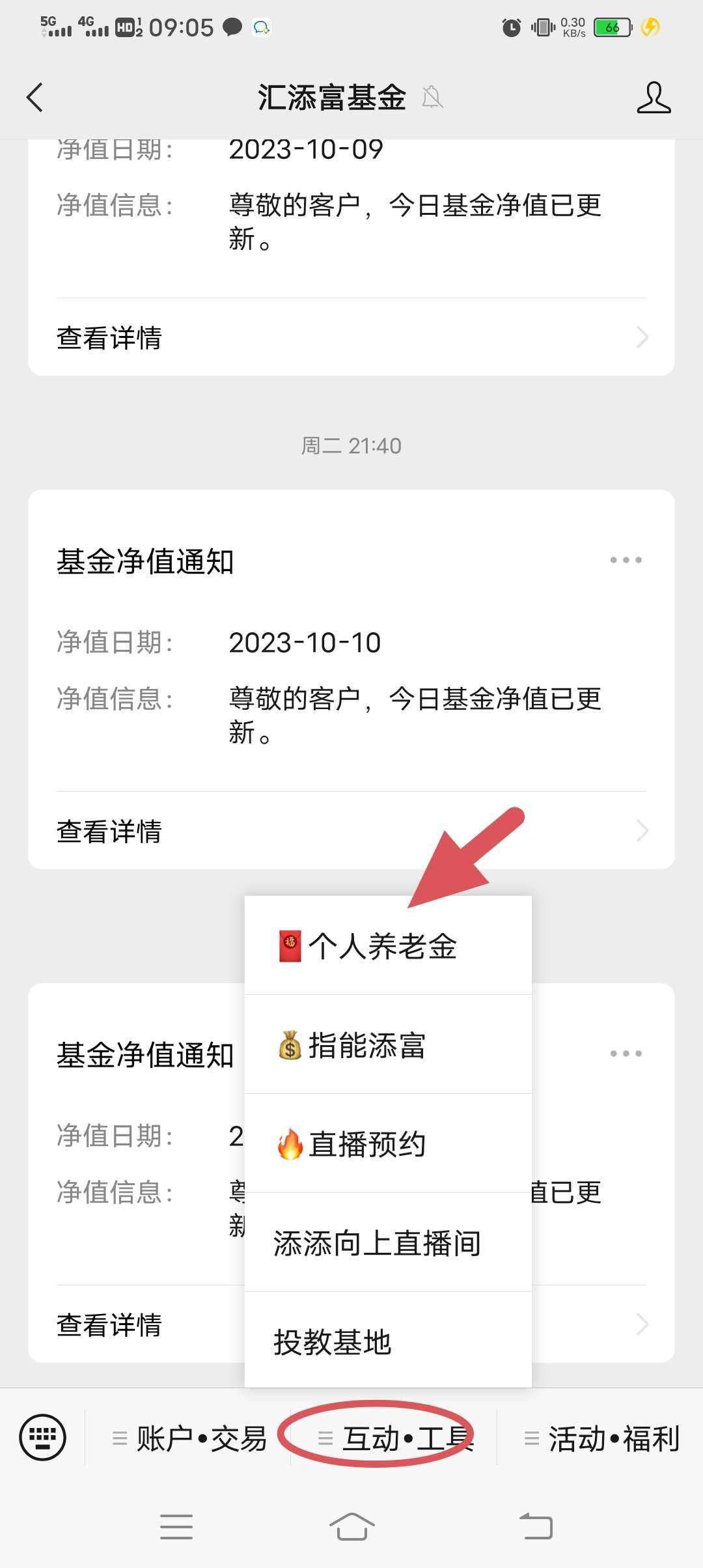Image resolution: width=703 pixels, height=1568 pixels.
Task: Switch to keyboard input mode
Action: 43,1438
